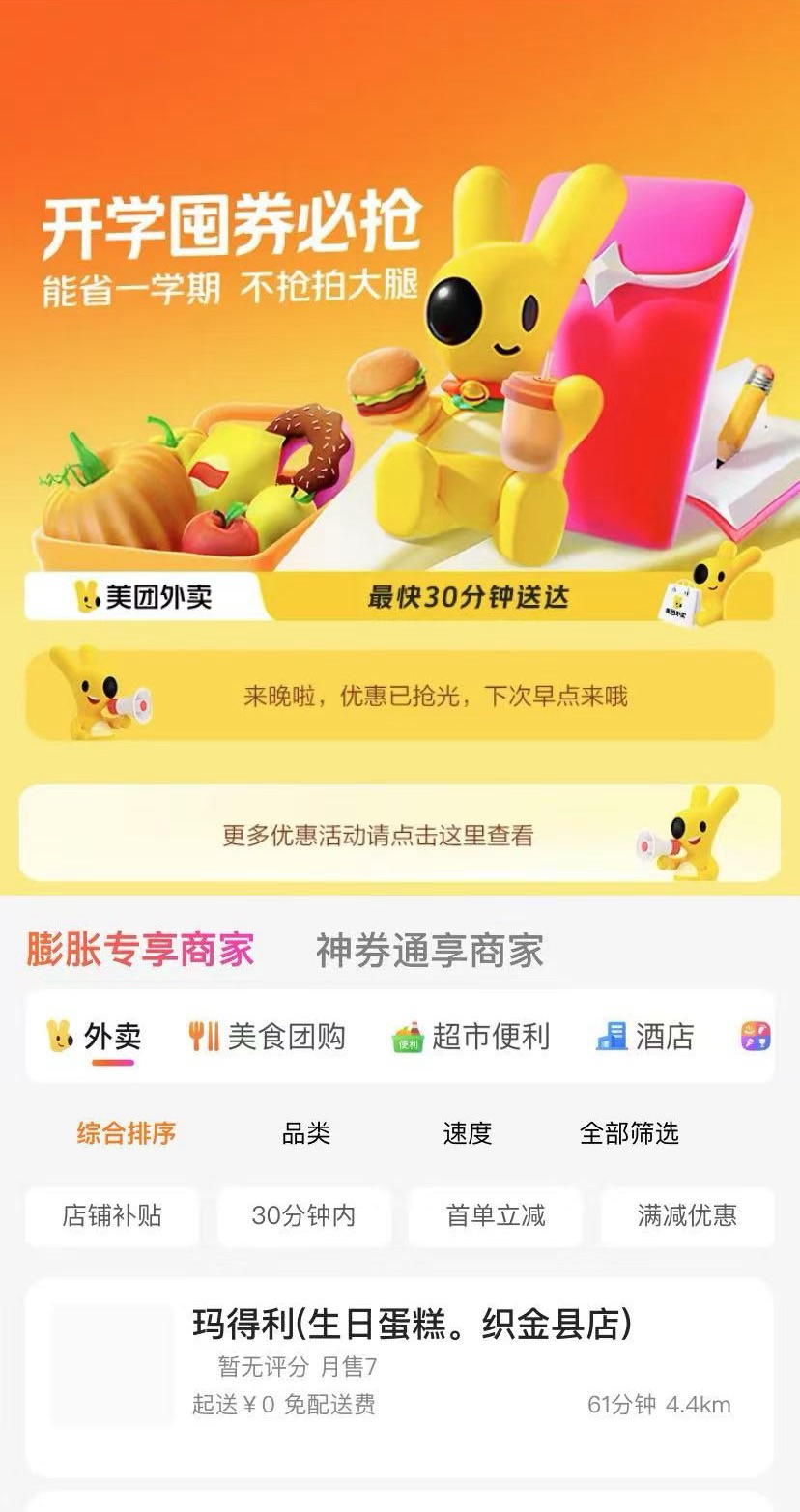Sort merchants by 速度
Image resolution: width=800 pixels, height=1512 pixels.
468,1133
